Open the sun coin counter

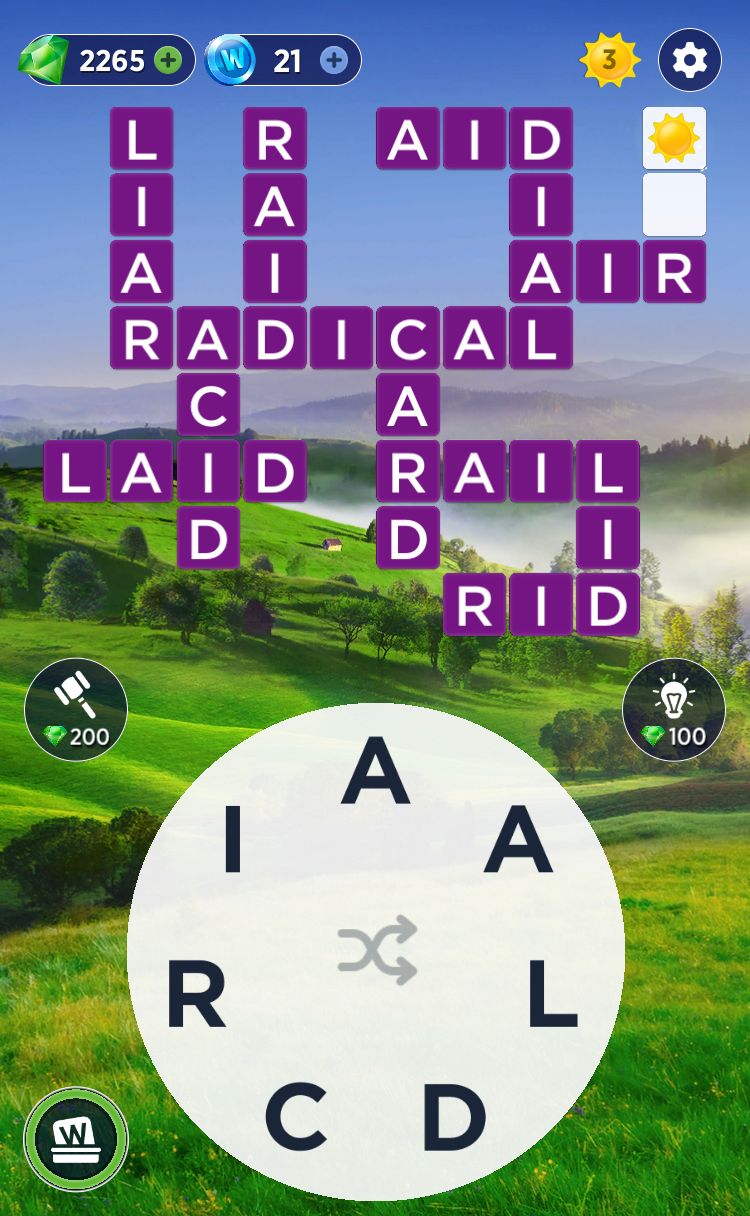608,61
